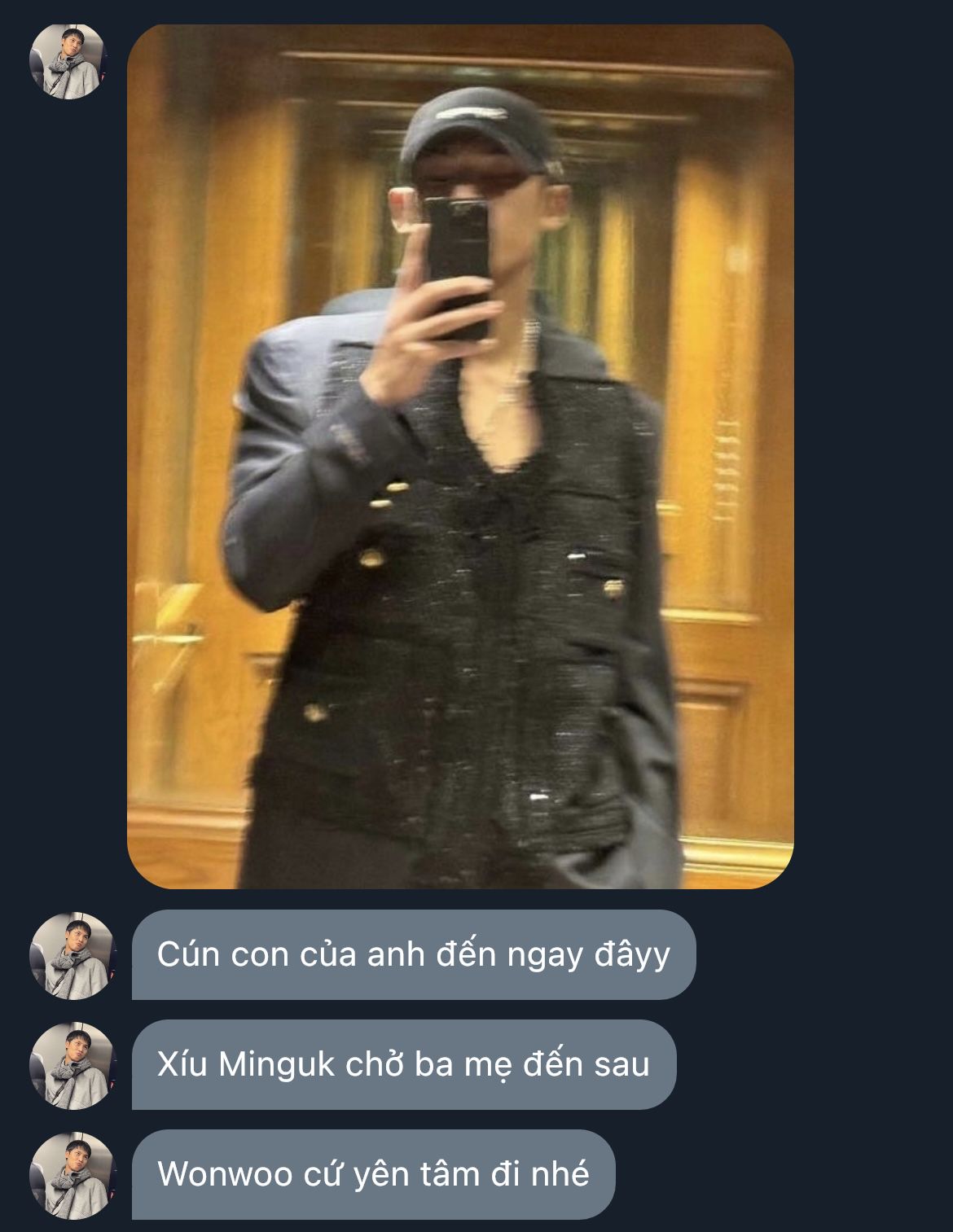Open sender's avatar beside the photo message
The height and width of the screenshot is (1232, 953).
point(68,62)
